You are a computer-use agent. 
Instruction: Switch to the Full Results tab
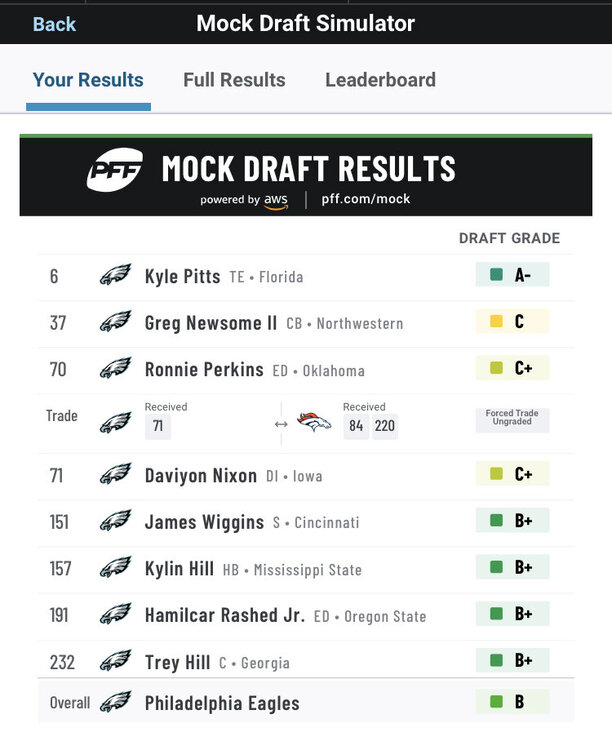(234, 80)
